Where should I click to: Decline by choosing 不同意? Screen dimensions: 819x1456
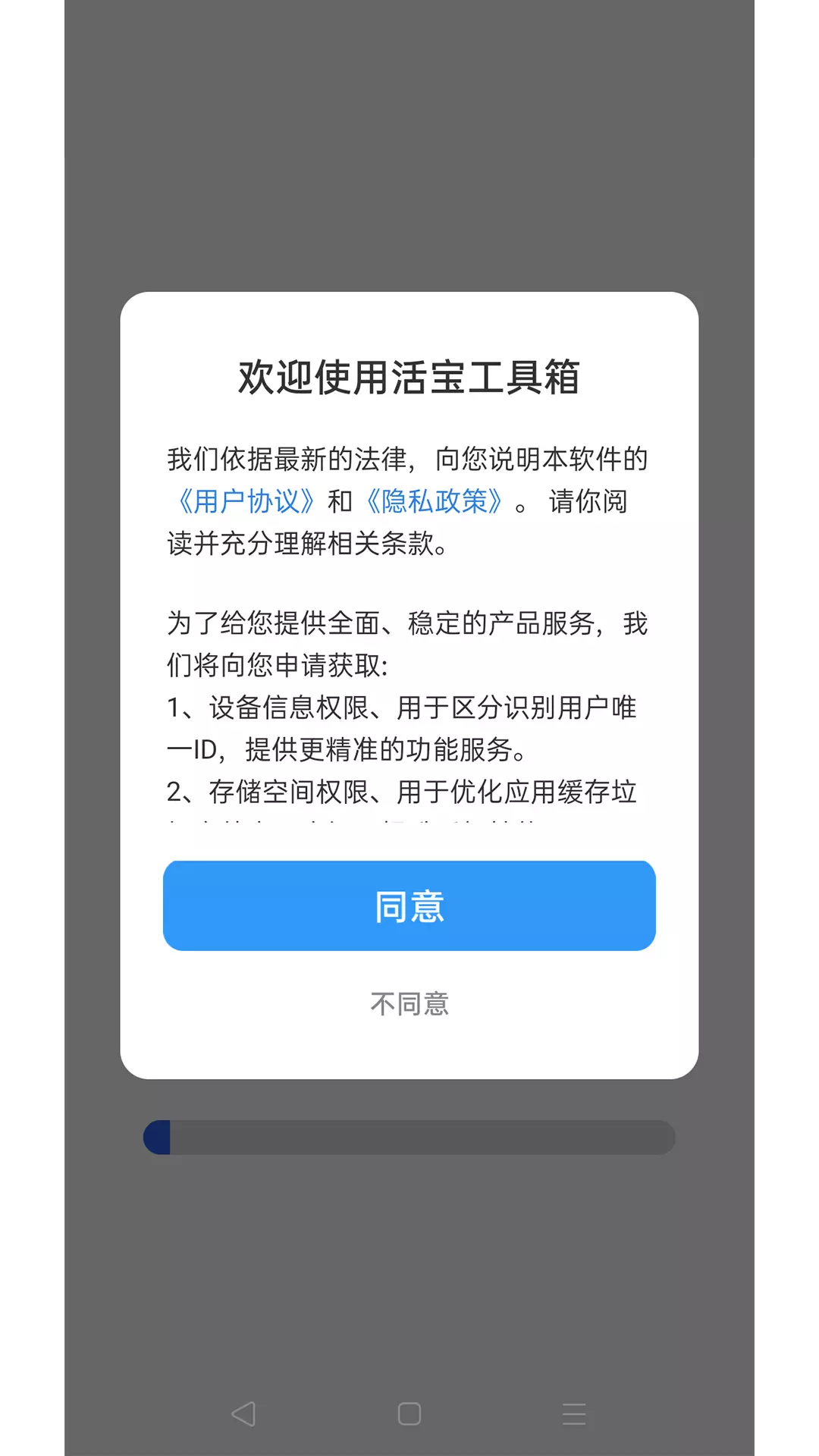click(409, 1004)
